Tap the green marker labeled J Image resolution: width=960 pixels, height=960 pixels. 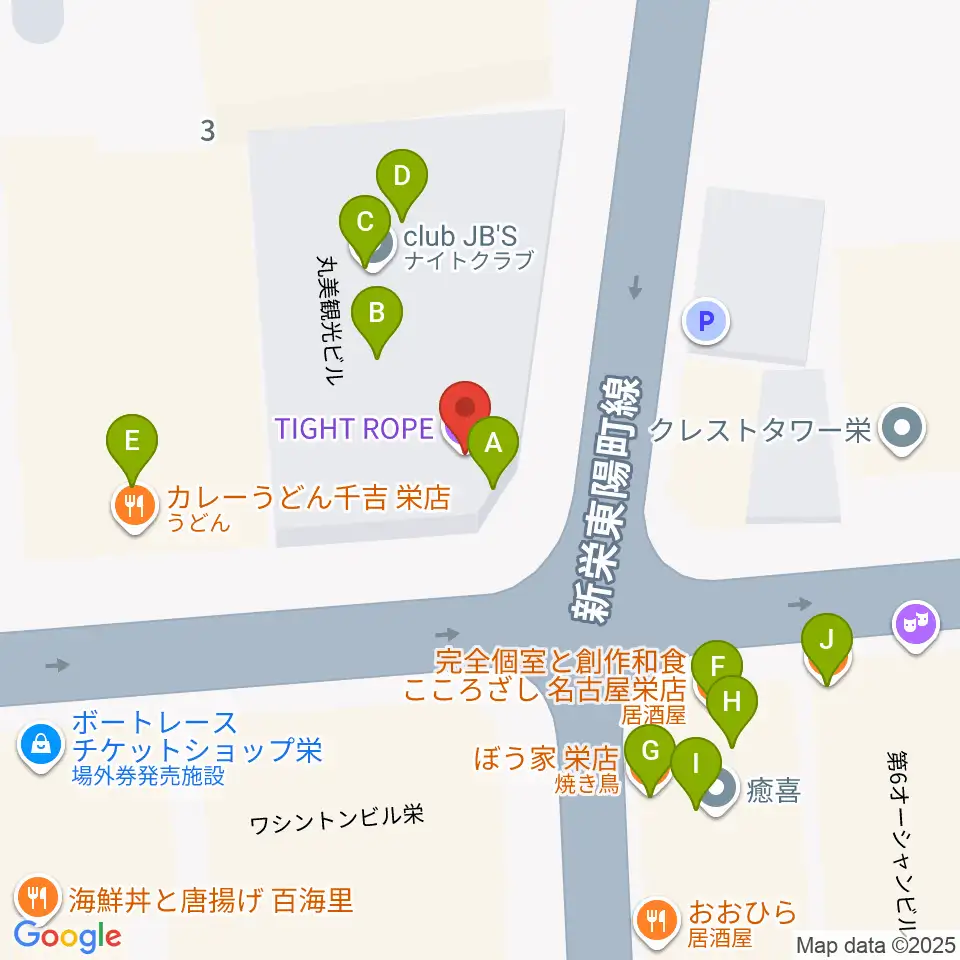click(827, 647)
